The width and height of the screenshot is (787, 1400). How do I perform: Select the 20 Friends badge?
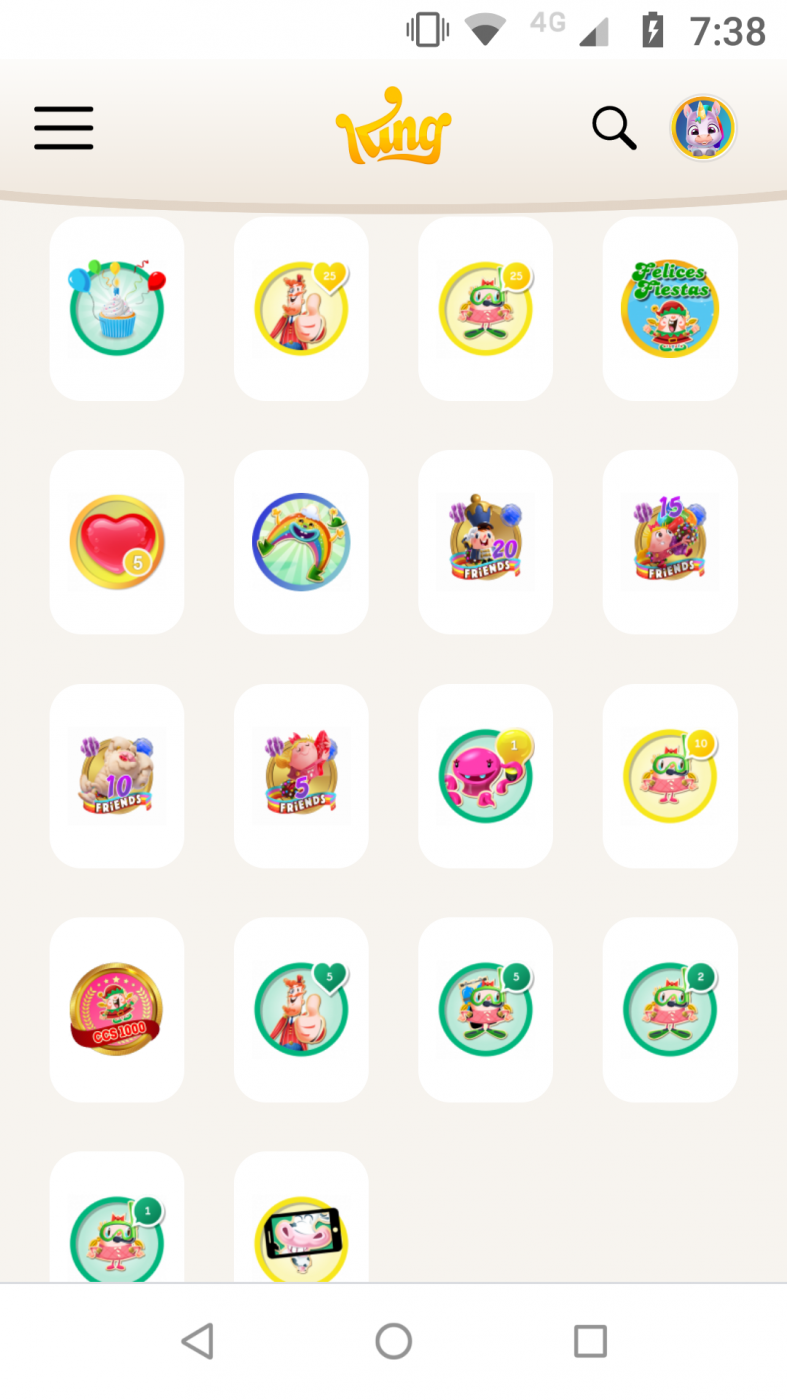tap(486, 541)
